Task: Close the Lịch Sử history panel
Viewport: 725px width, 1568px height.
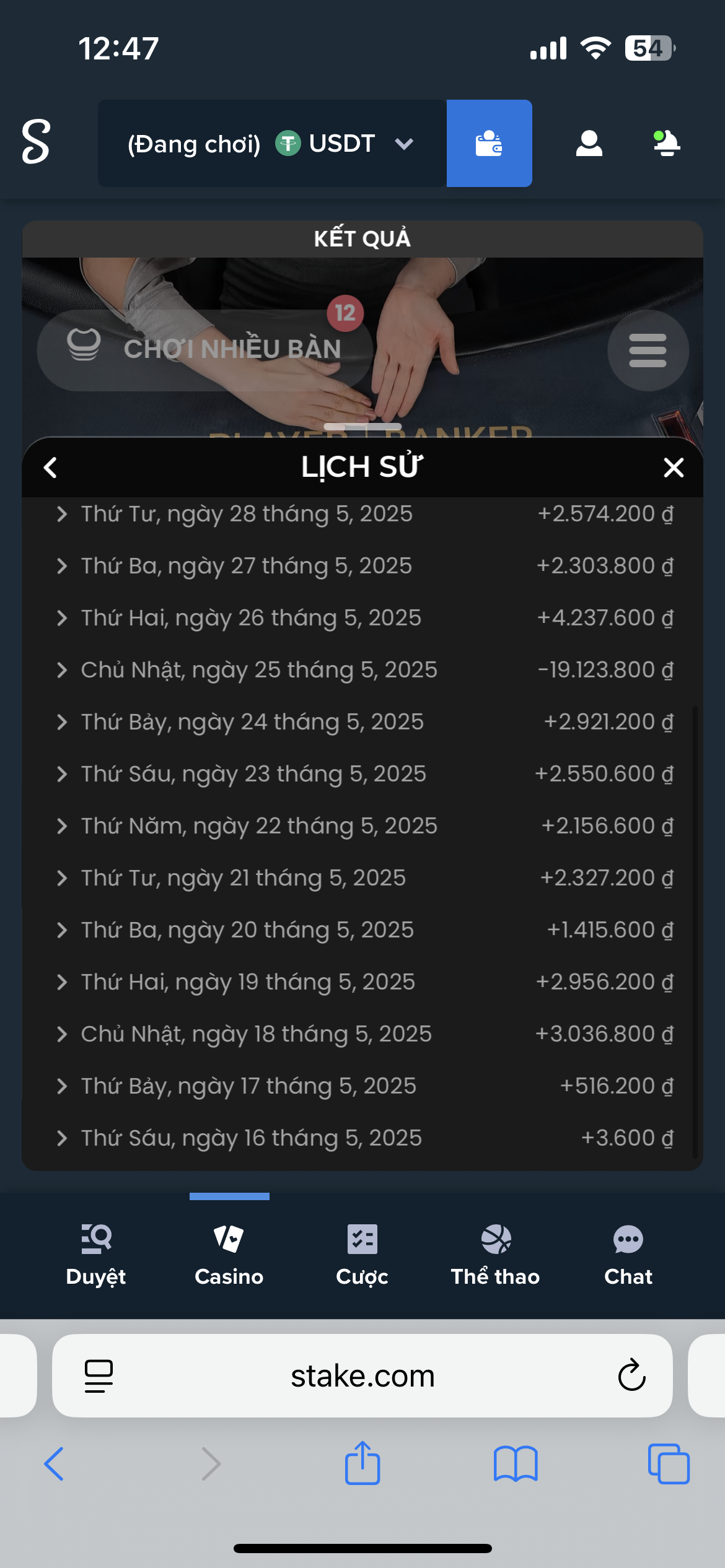Action: (674, 468)
